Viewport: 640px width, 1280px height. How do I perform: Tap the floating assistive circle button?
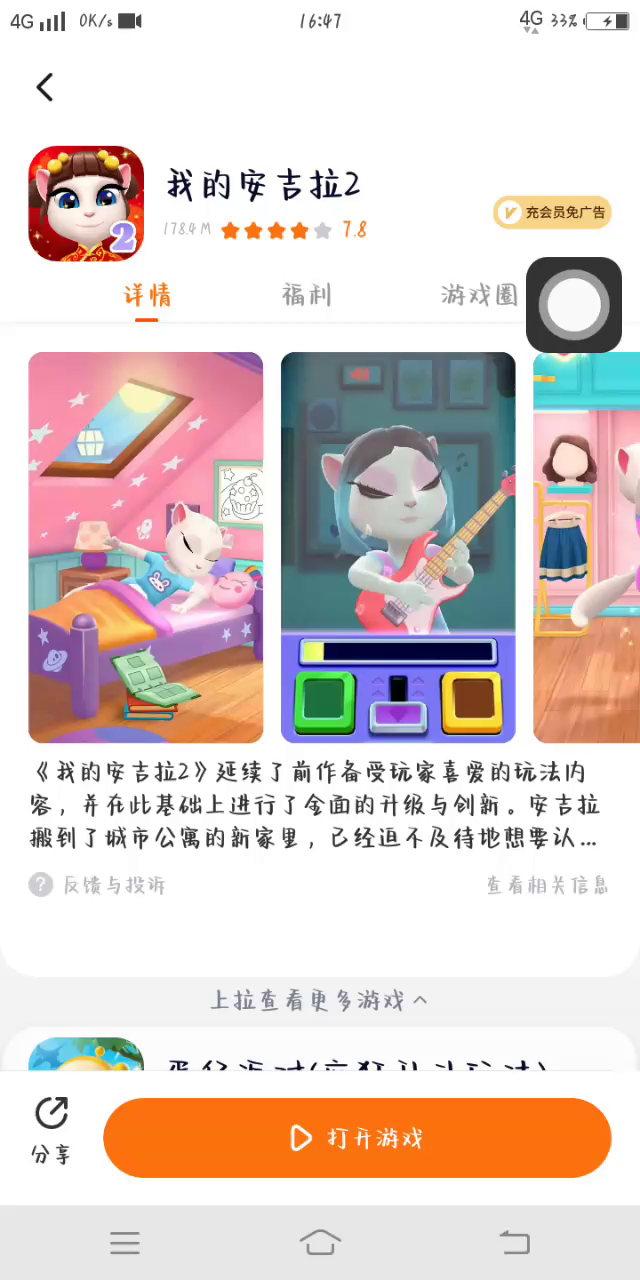[573, 305]
